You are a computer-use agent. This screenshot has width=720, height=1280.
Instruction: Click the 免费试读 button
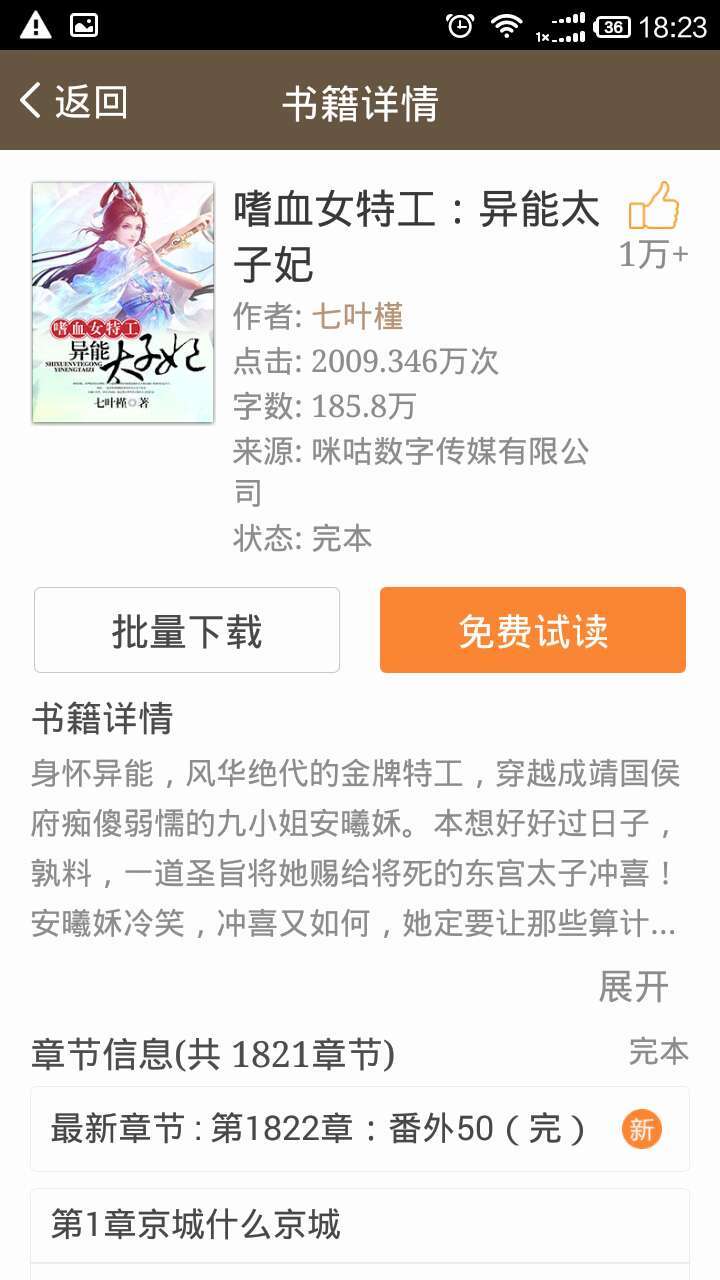pyautogui.click(x=532, y=630)
